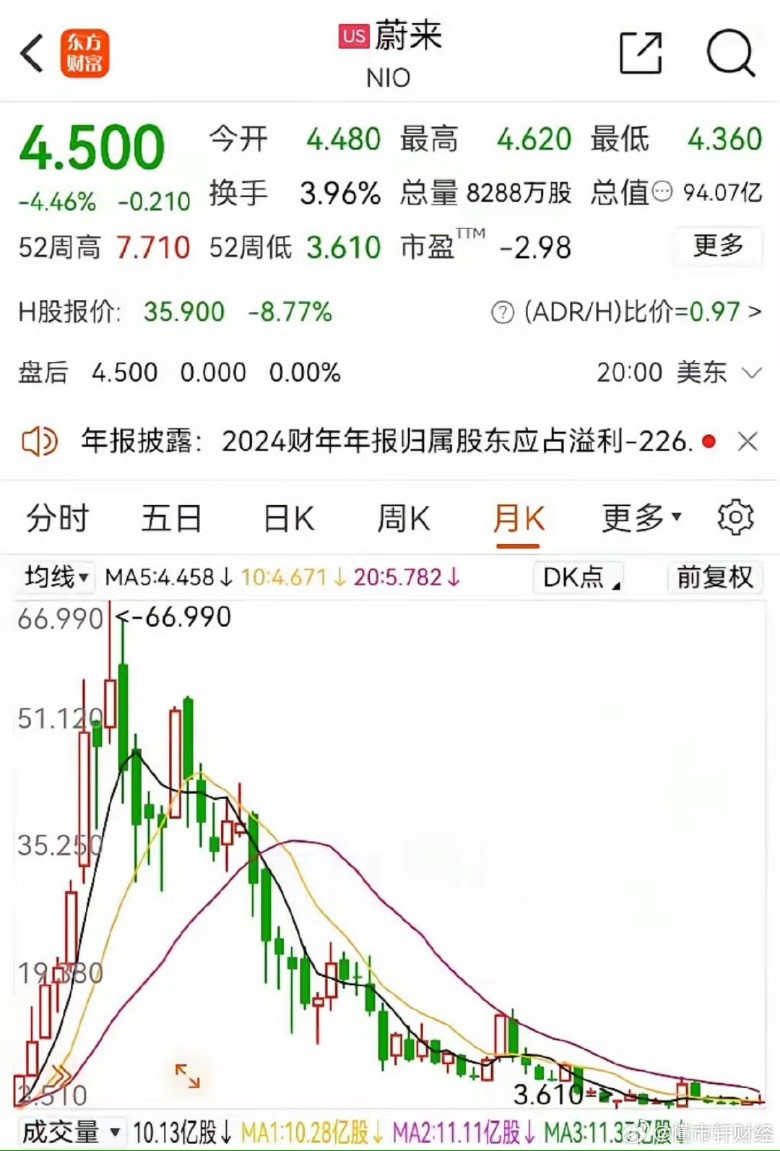Select the 月K chart tab
The height and width of the screenshot is (1151, 780).
(518, 518)
